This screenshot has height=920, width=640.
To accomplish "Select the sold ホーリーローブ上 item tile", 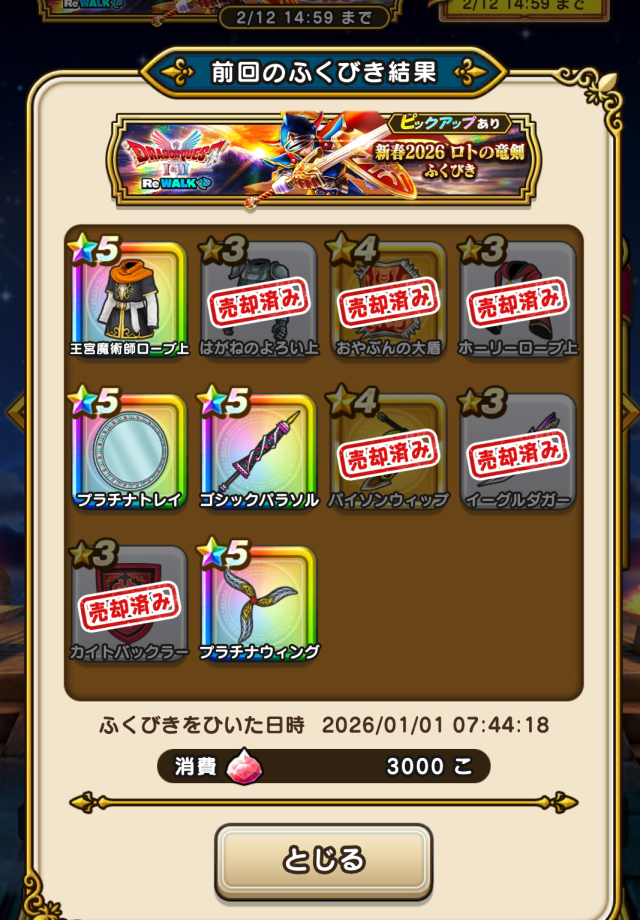I will pos(518,299).
